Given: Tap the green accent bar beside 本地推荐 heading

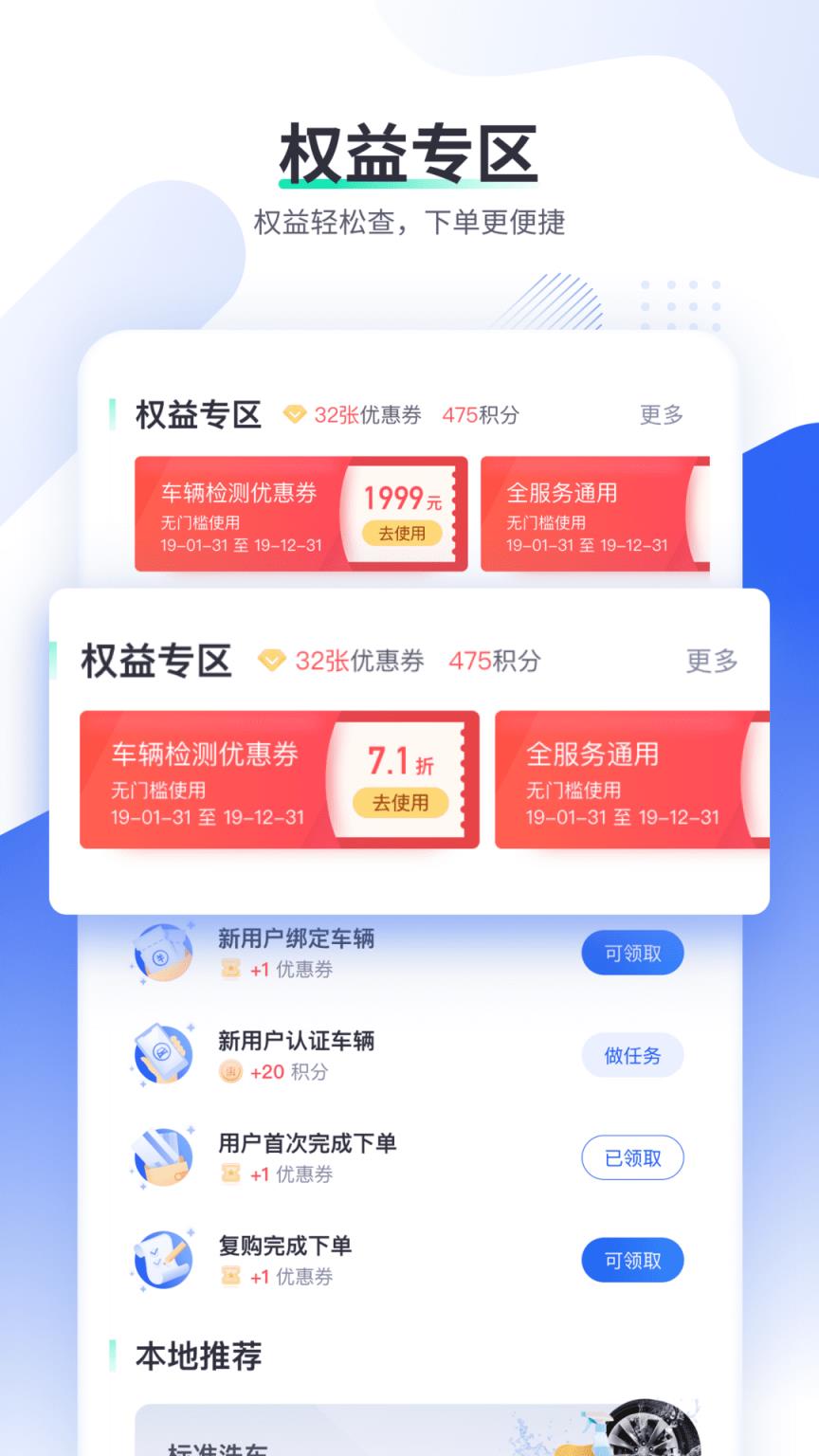Looking at the screenshot, I should tap(113, 1356).
